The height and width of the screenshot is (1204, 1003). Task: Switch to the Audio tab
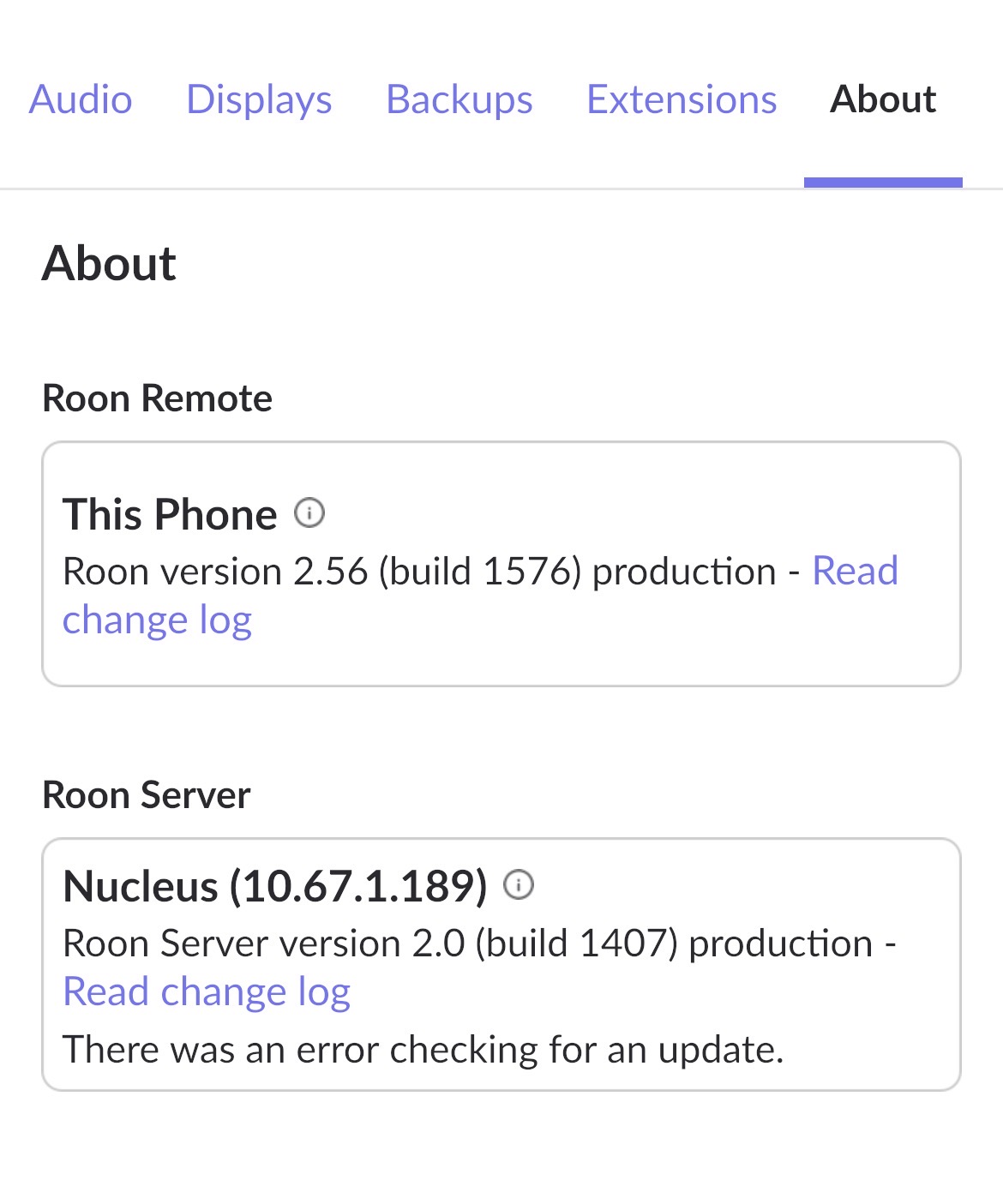coord(81,99)
